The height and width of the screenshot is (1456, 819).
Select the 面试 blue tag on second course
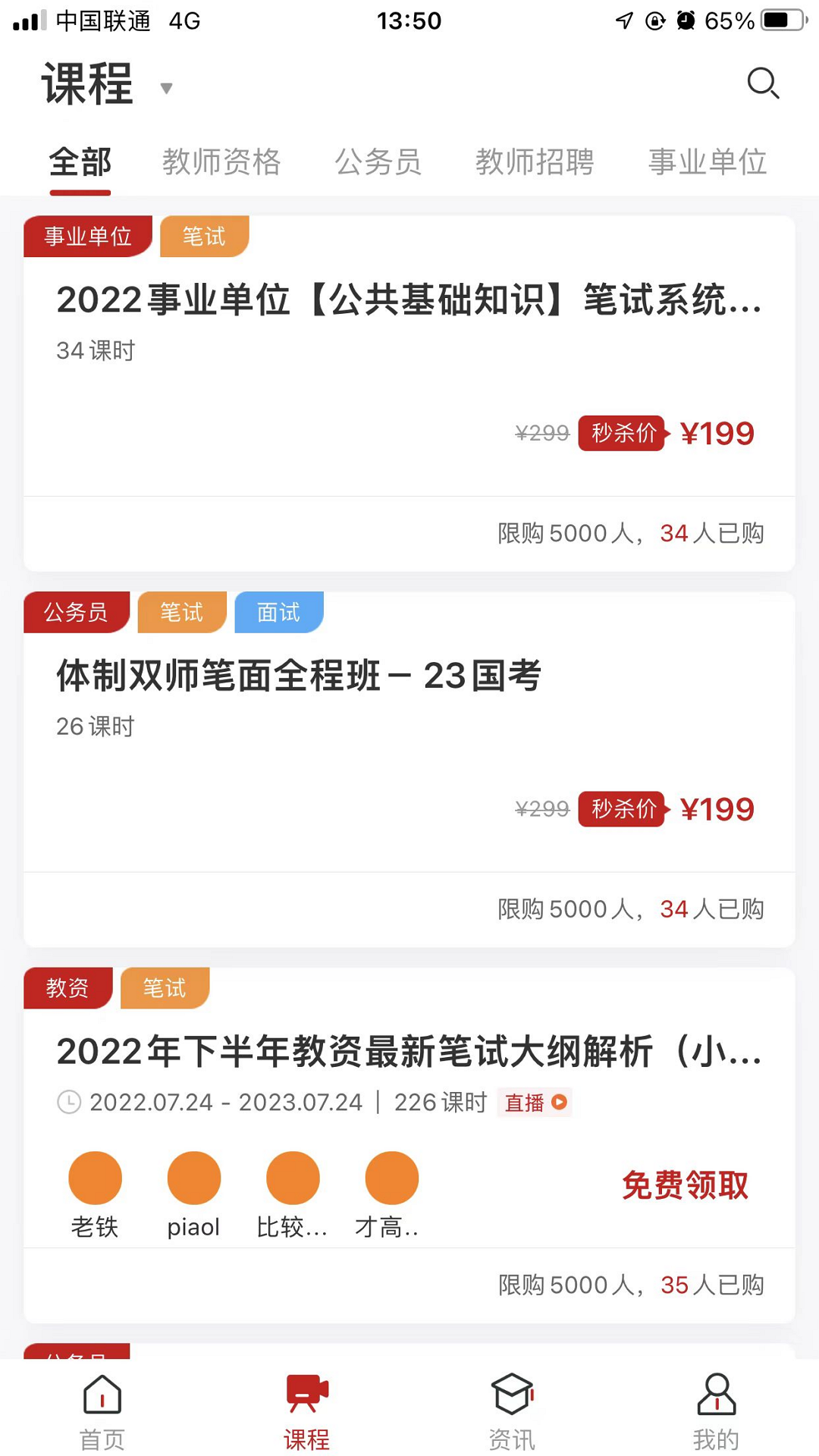(278, 612)
